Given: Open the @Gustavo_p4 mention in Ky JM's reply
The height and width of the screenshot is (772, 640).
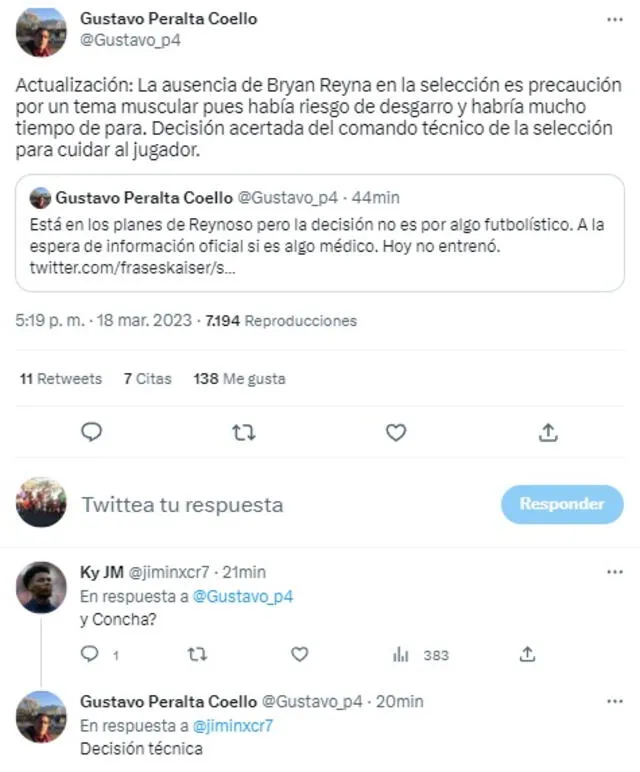Looking at the screenshot, I should point(243,597).
